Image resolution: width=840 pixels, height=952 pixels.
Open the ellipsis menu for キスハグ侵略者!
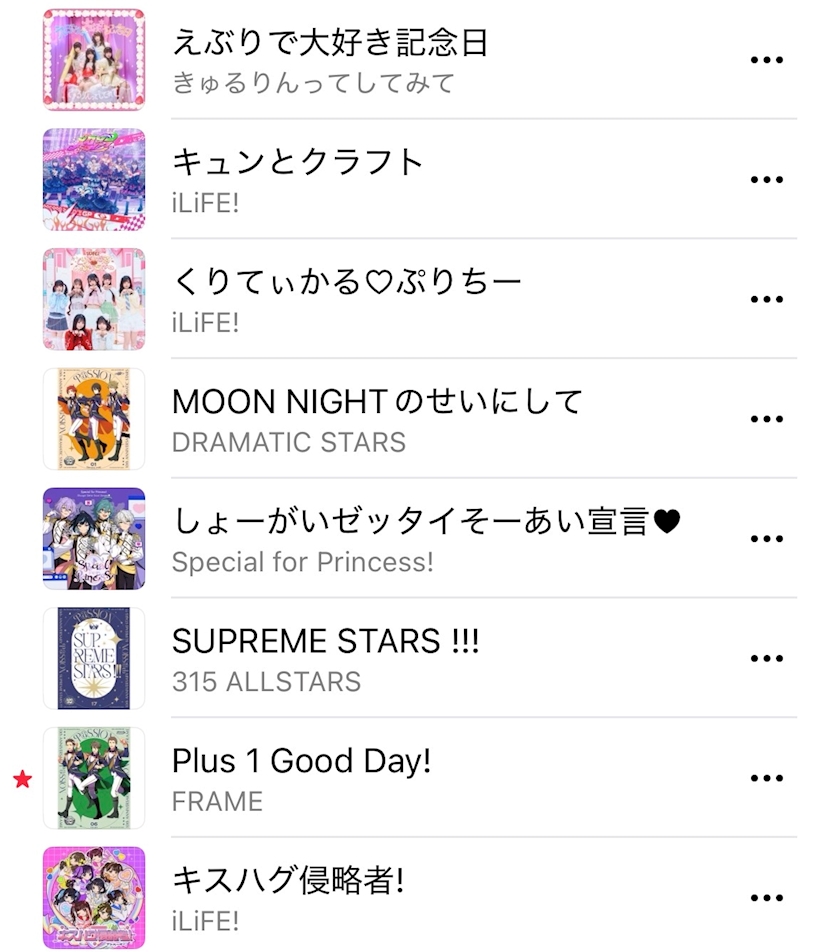[x=766, y=898]
